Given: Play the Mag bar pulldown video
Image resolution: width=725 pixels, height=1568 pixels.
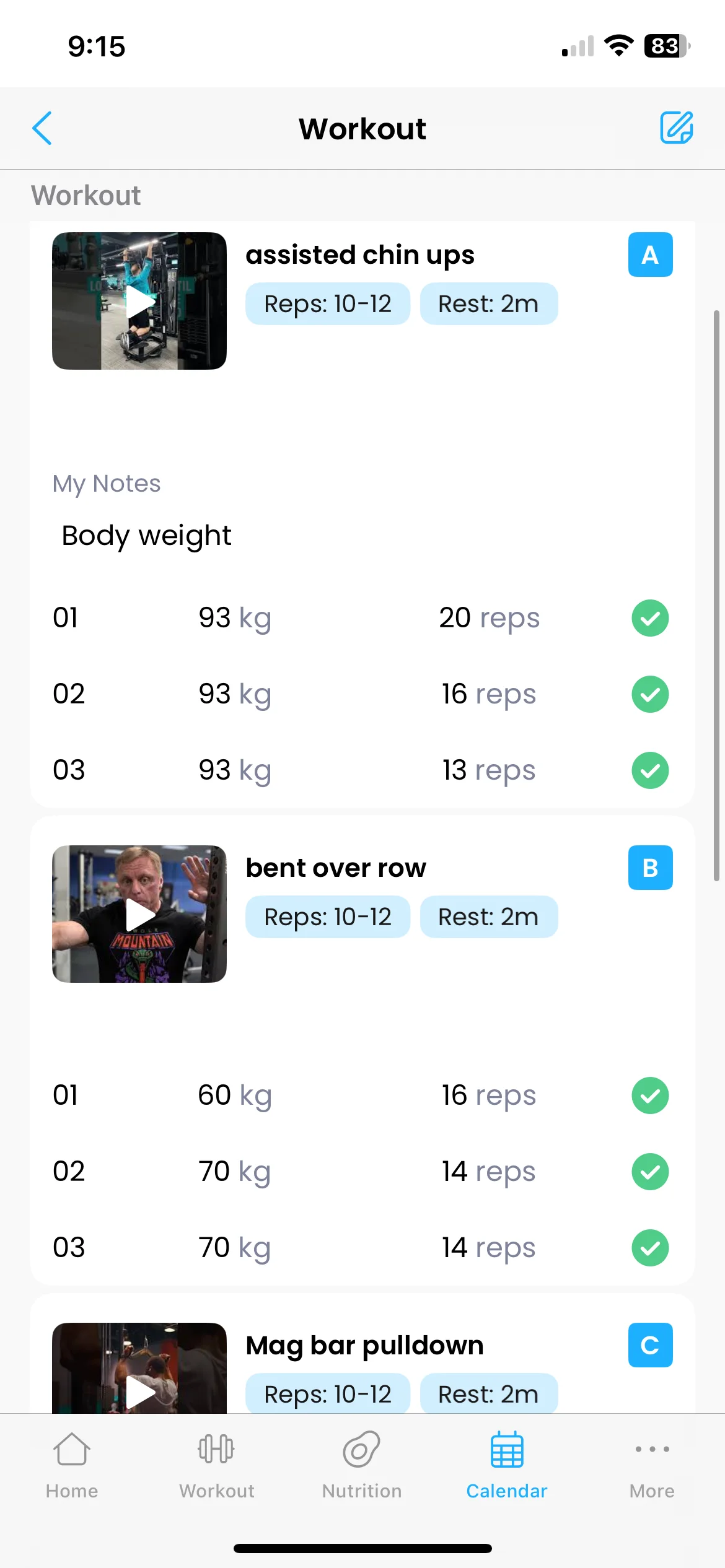Looking at the screenshot, I should pyautogui.click(x=139, y=1369).
